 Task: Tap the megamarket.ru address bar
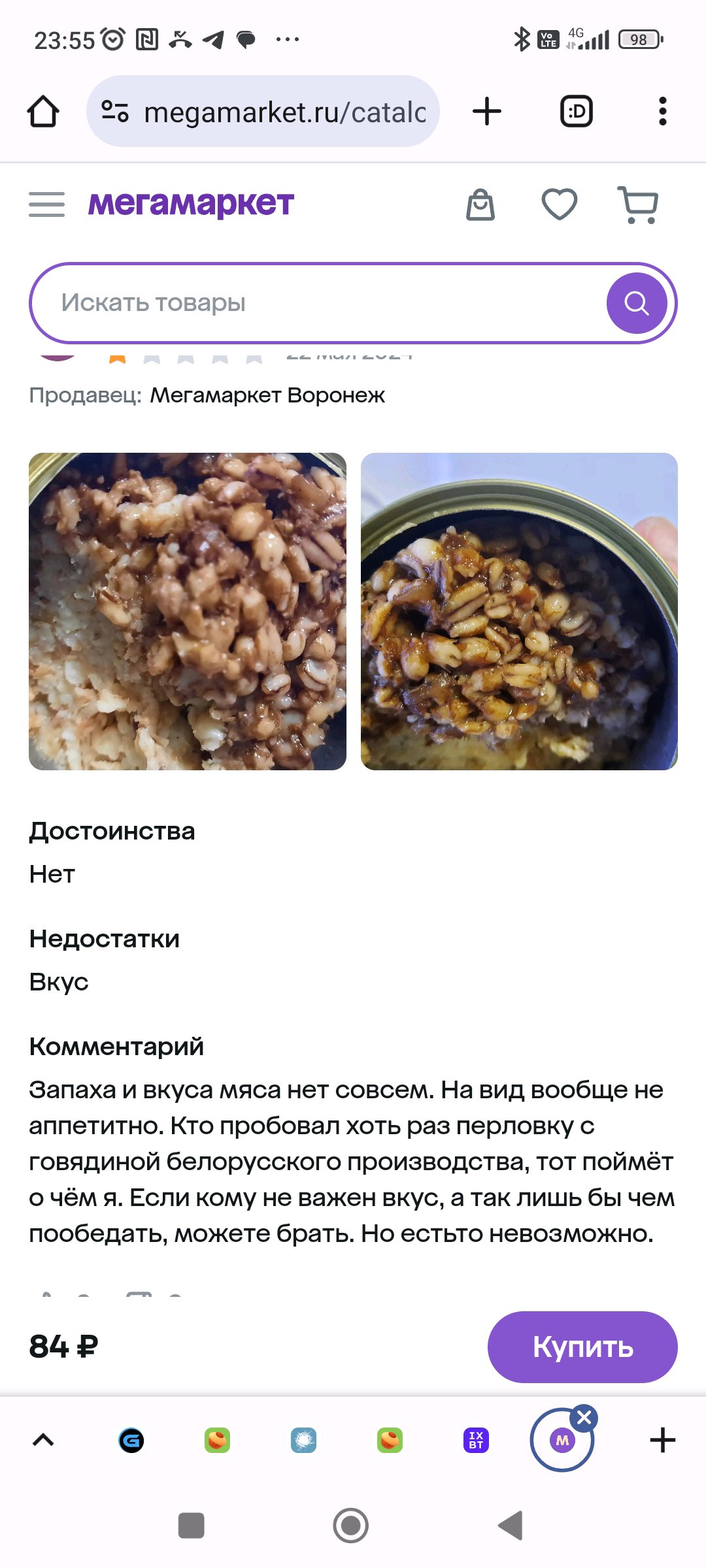[x=263, y=111]
